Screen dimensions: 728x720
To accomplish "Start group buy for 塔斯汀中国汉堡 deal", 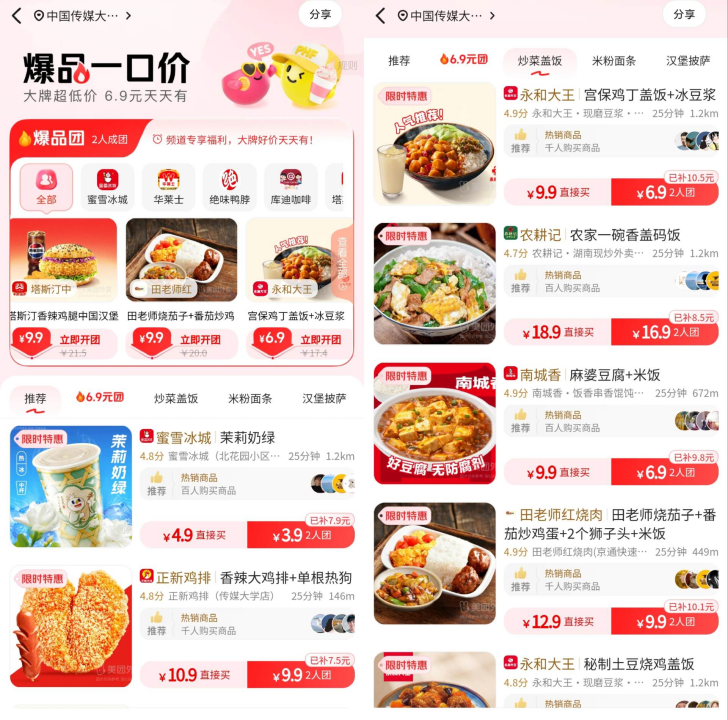I will [78, 339].
